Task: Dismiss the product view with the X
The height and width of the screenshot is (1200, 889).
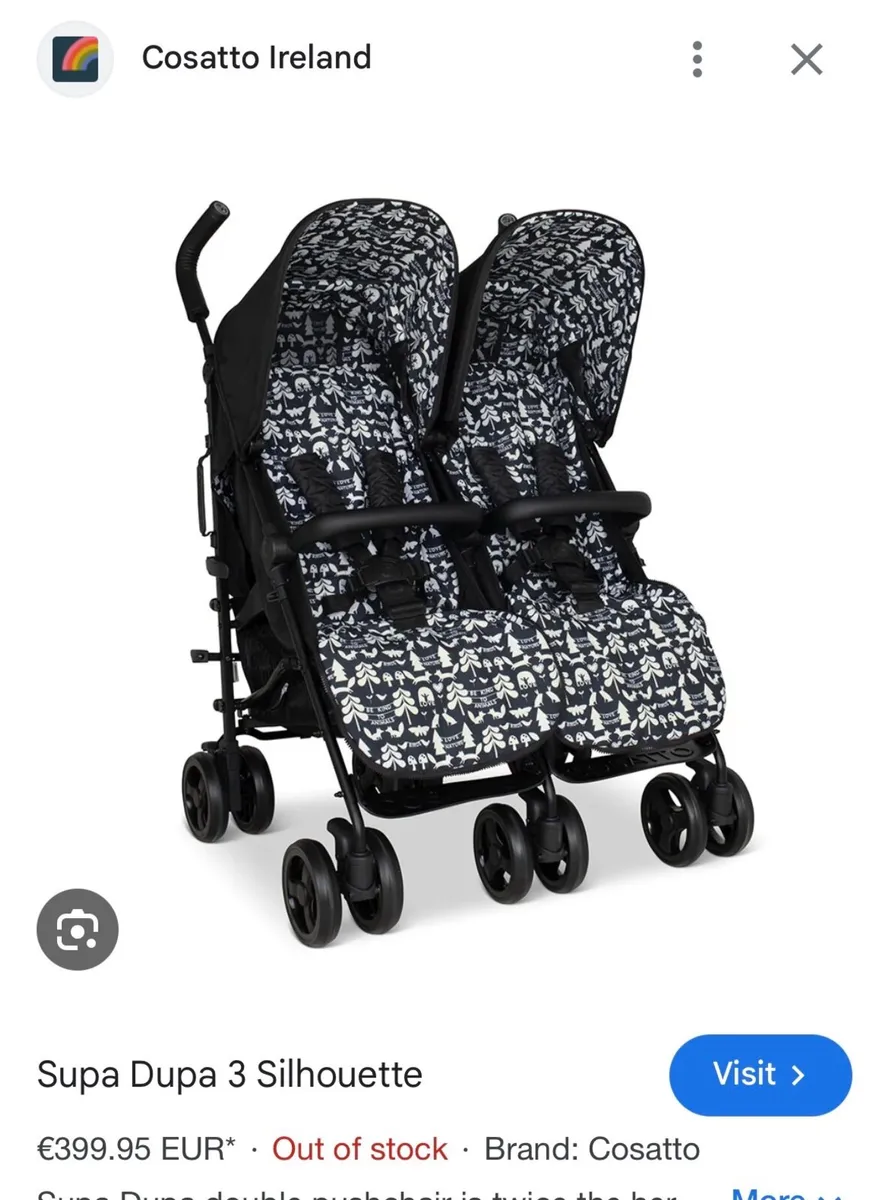Action: click(806, 59)
